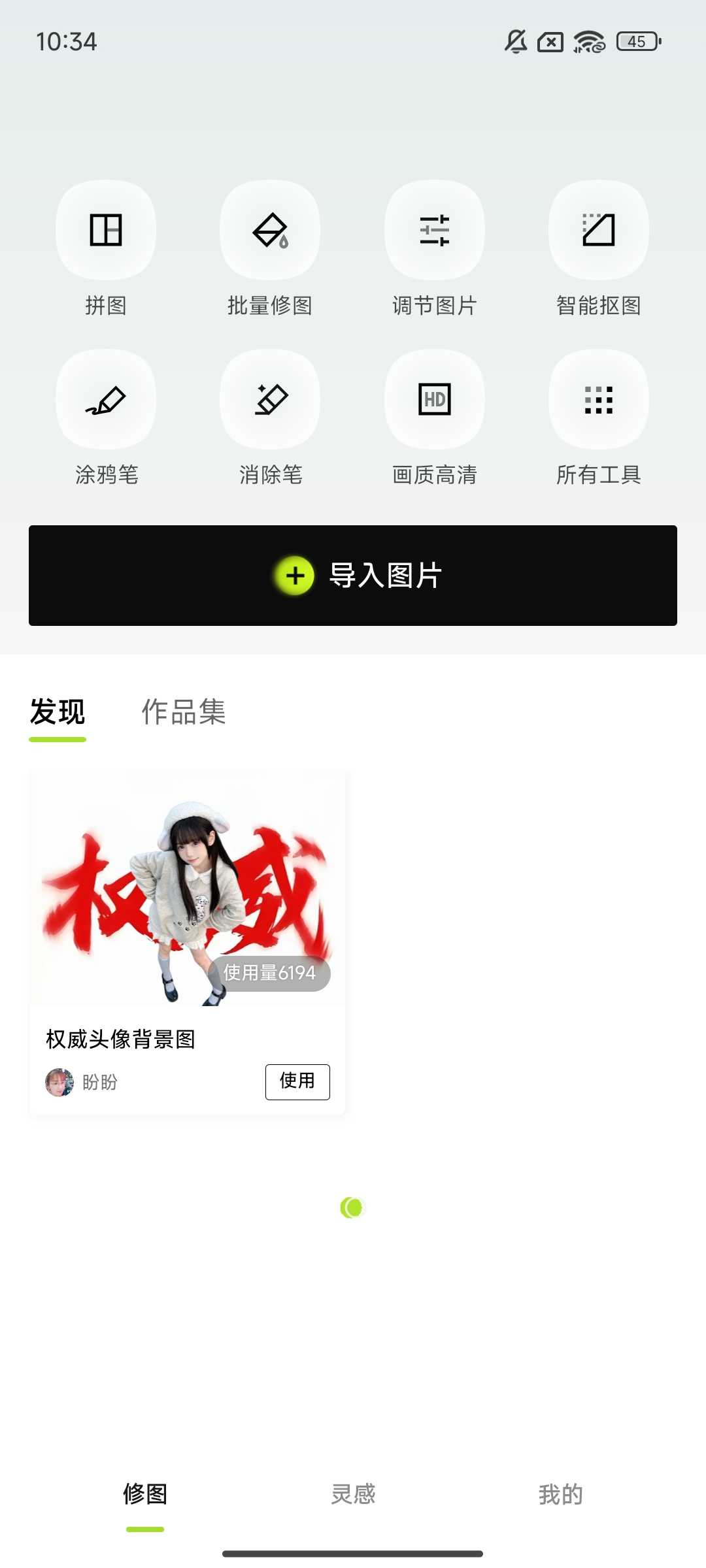Viewport: 706px width, 1568px height.
Task: Go to the 修图 bottom tab
Action: 145,1495
